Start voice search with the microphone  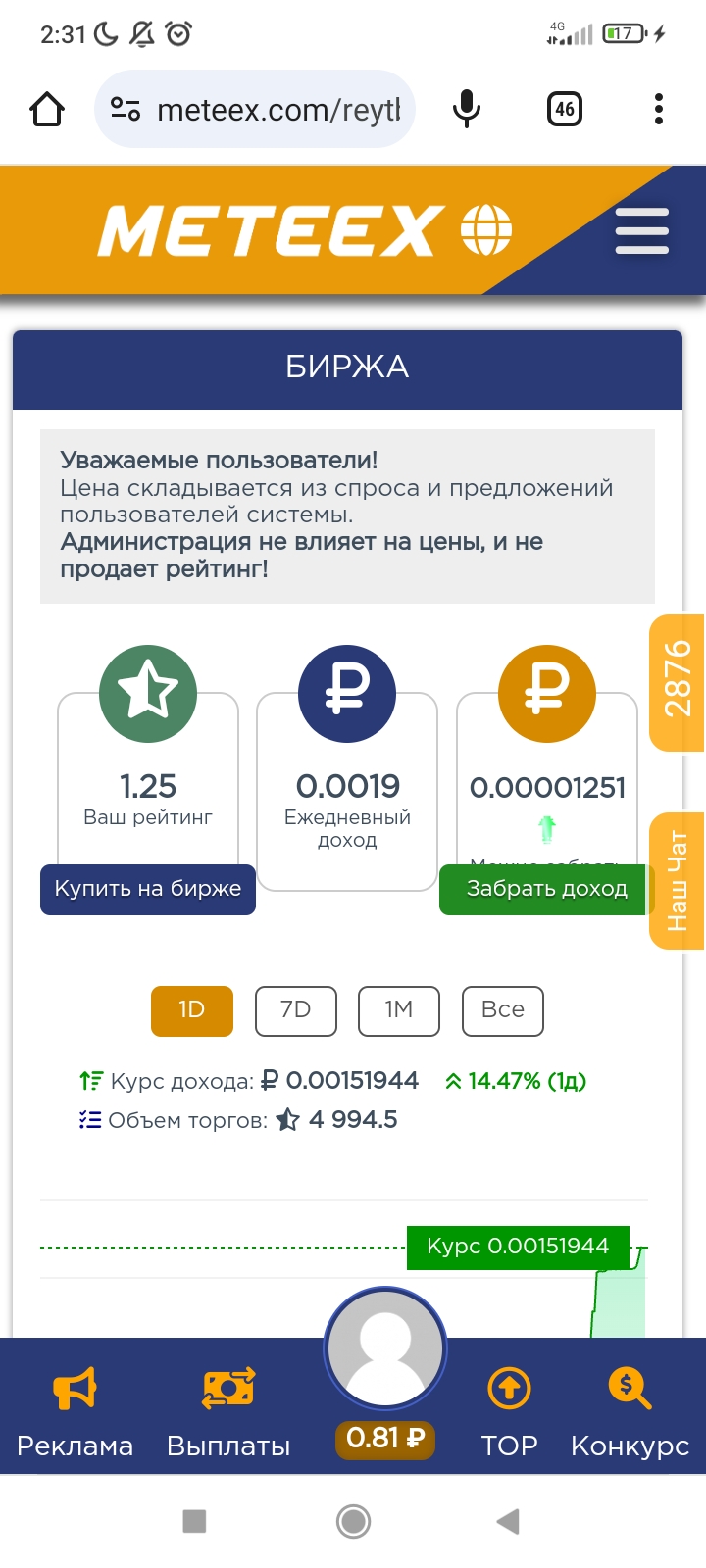click(467, 109)
